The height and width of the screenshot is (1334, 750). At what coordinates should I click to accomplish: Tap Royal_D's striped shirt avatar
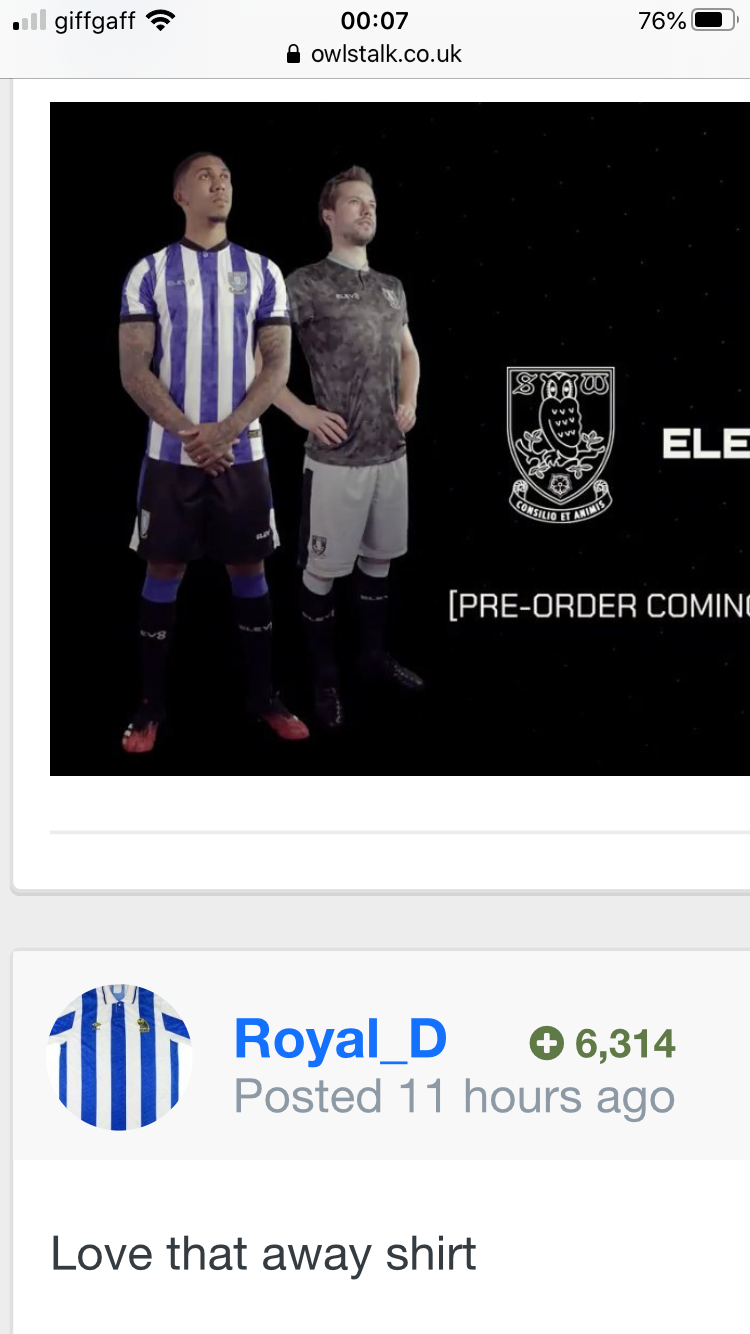pos(119,1057)
